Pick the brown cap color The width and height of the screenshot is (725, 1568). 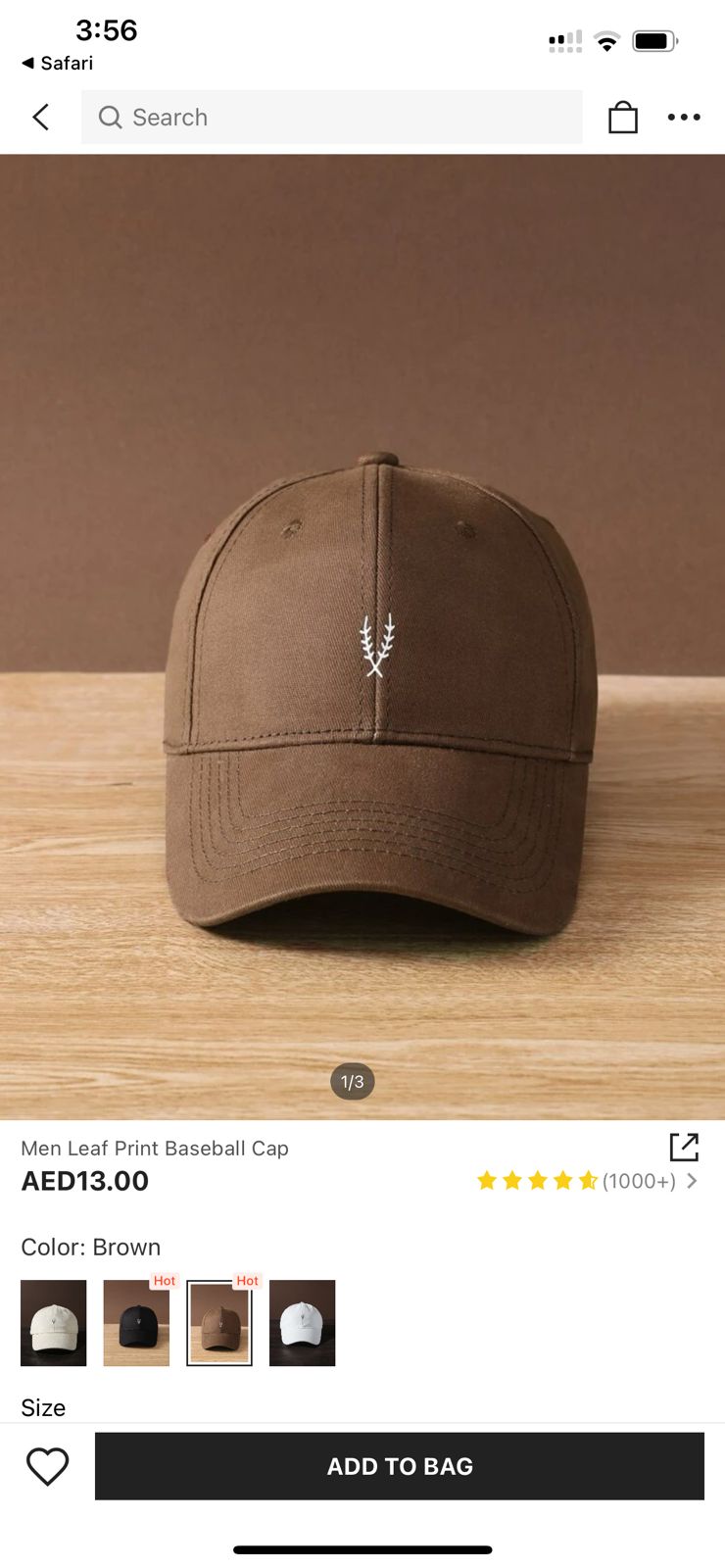[x=219, y=1323]
